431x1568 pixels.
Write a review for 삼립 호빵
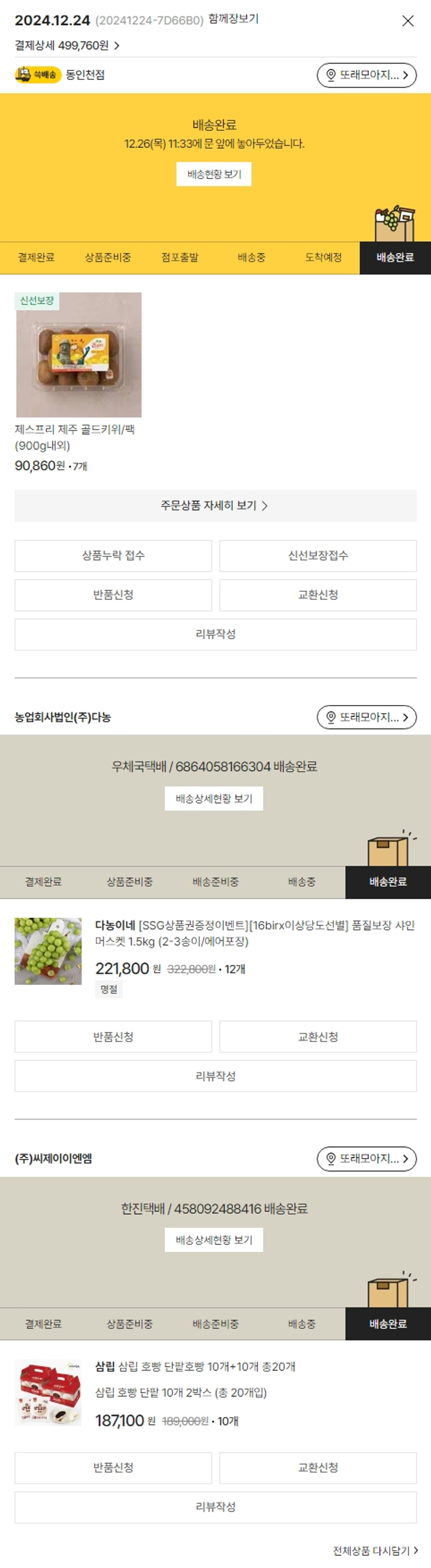(x=215, y=1507)
